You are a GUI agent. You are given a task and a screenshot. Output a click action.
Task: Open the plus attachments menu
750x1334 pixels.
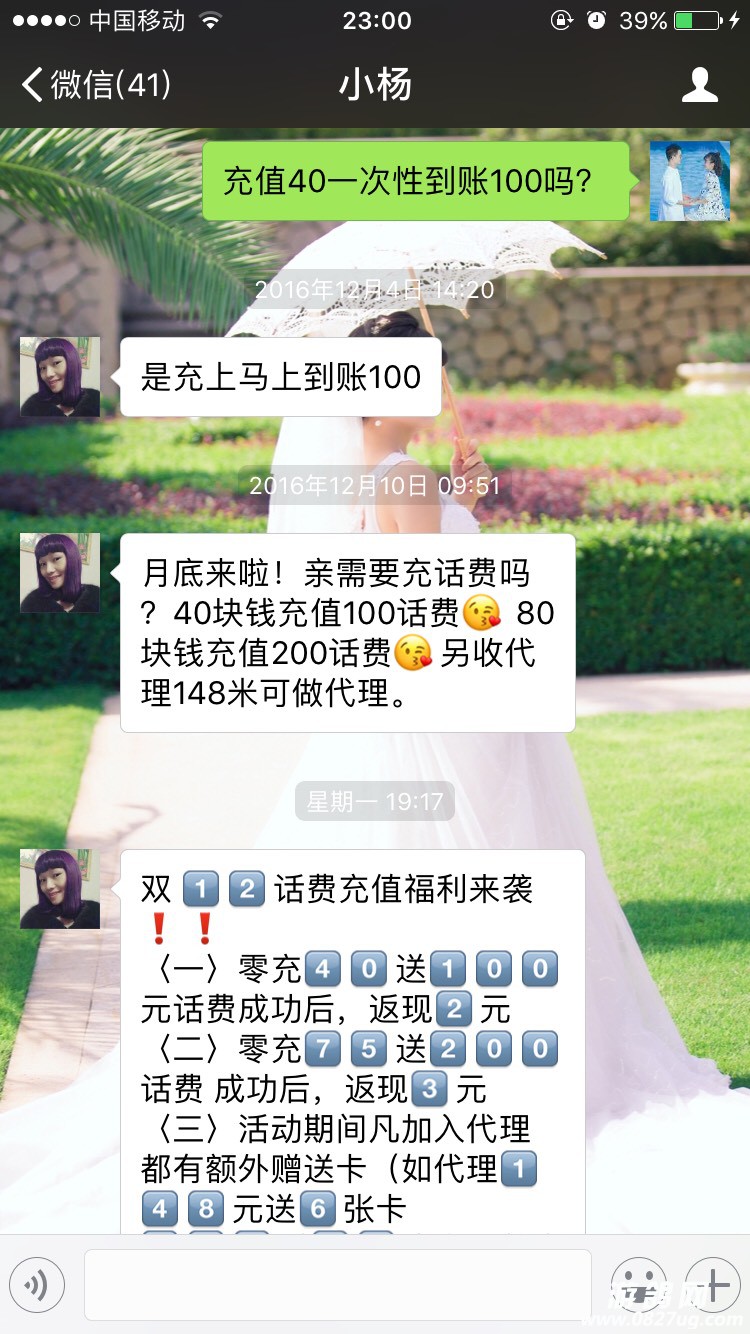click(712, 1285)
